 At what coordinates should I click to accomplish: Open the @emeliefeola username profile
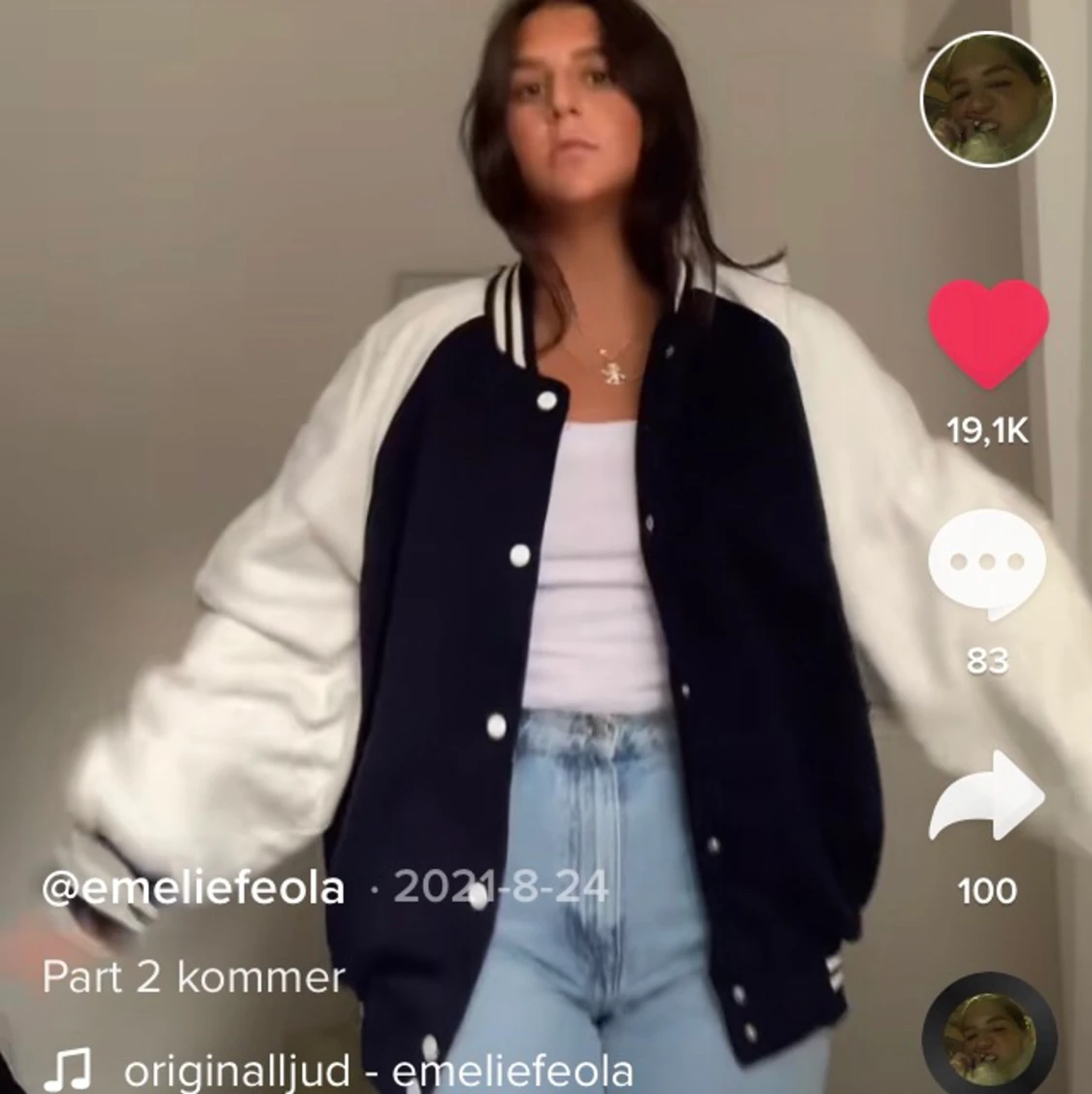(x=193, y=887)
